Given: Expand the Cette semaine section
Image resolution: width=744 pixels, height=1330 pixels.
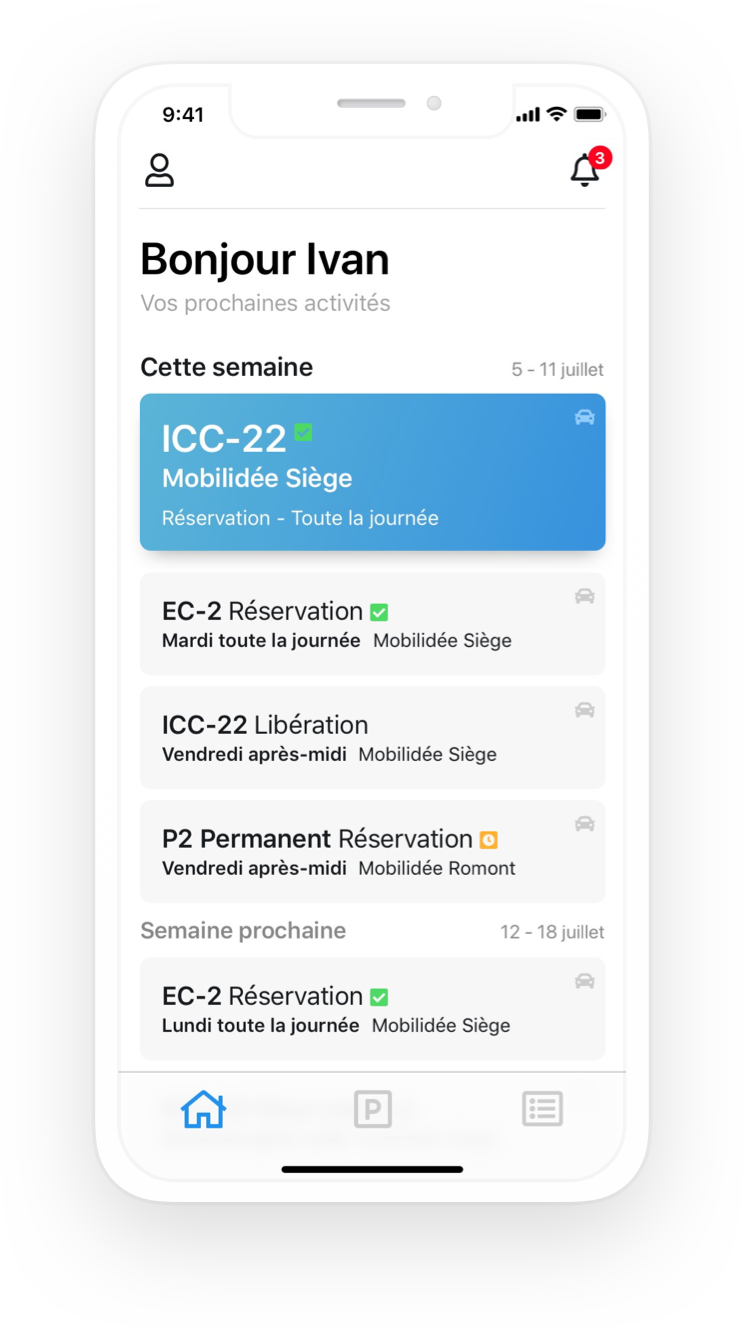Looking at the screenshot, I should click(x=226, y=367).
